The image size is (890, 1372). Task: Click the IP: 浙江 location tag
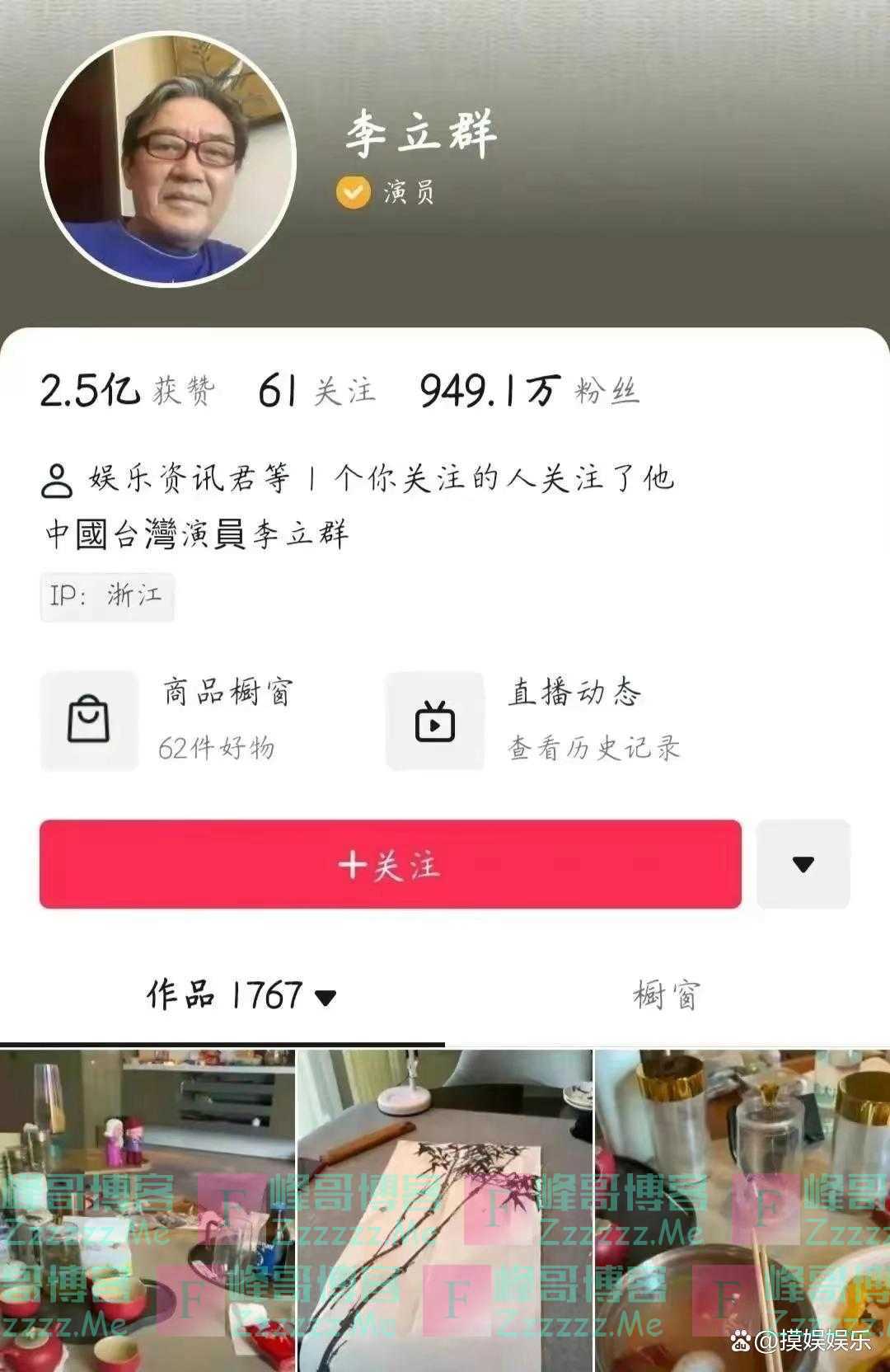coord(108,597)
